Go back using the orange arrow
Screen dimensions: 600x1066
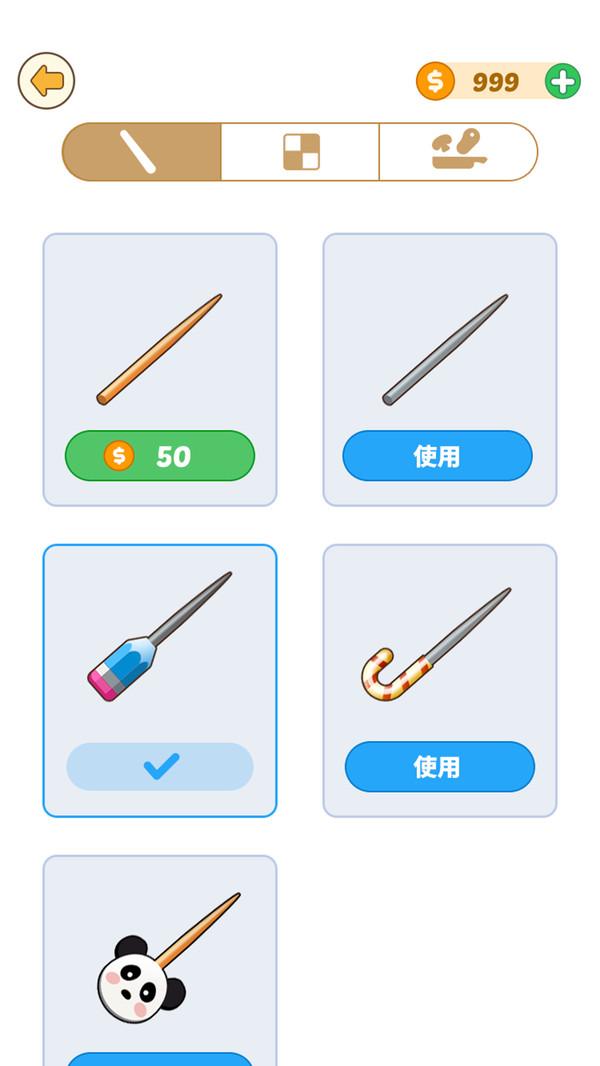point(46,81)
